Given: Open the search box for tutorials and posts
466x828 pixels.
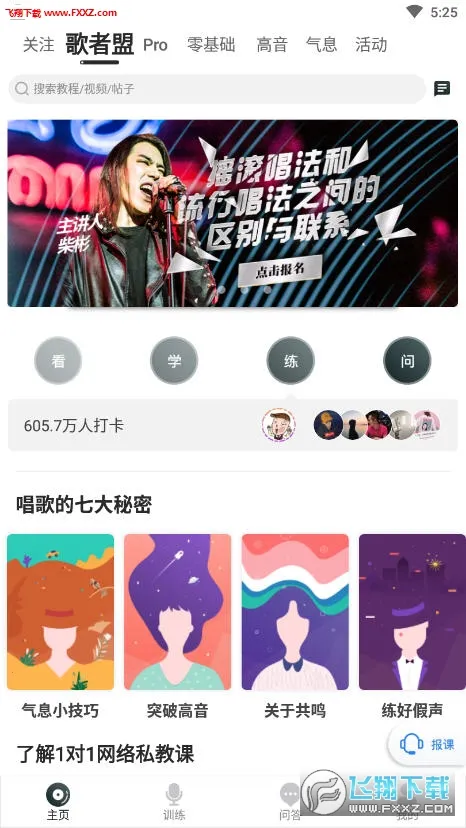Looking at the screenshot, I should 217,89.
